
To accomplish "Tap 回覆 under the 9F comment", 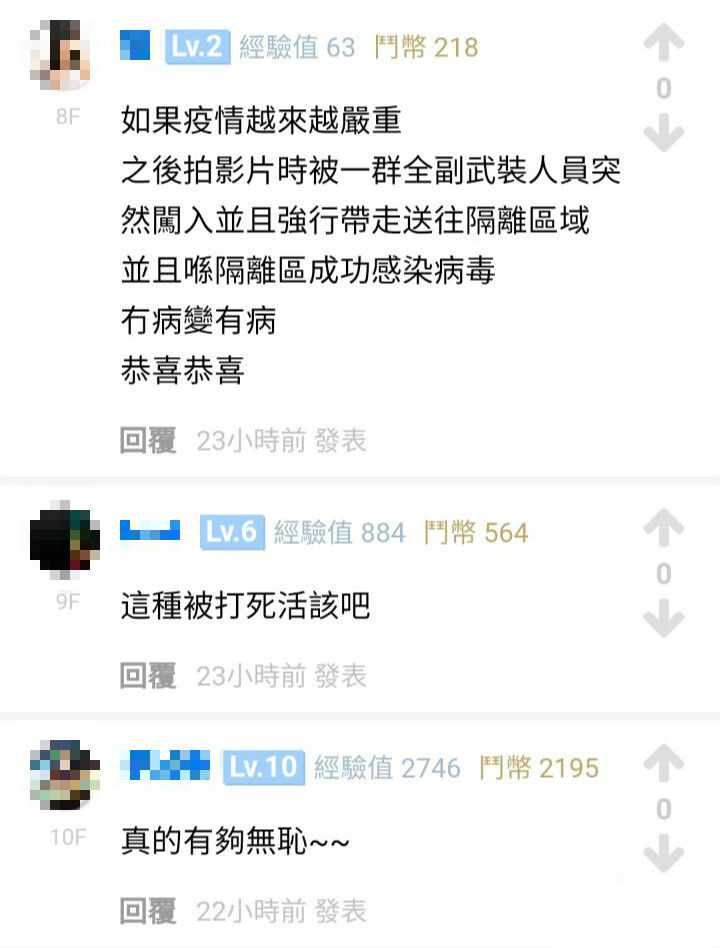I will coord(147,676).
